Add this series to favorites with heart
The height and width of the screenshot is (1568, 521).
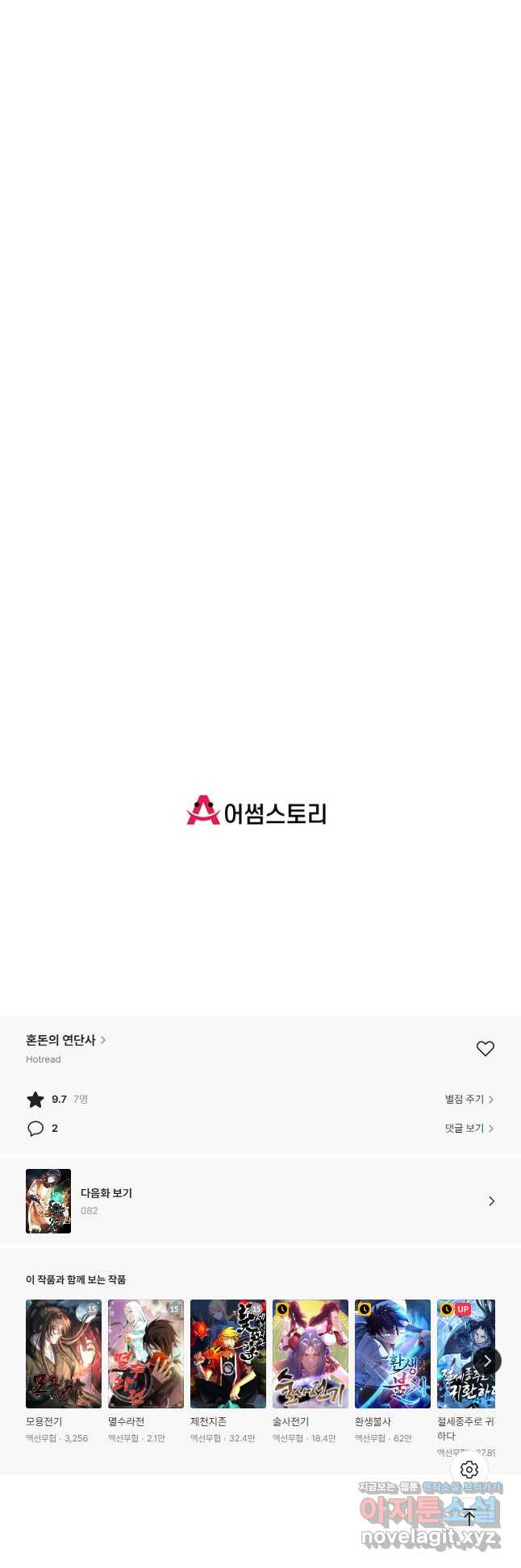pyautogui.click(x=485, y=1048)
